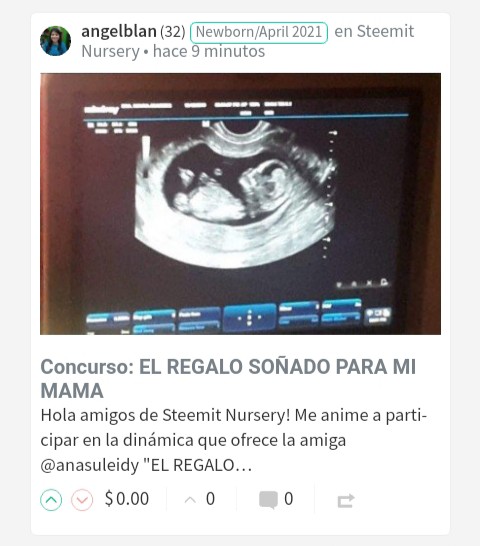Image resolution: width=480 pixels, height=546 pixels.
Task: Open the Steemit Nursery community link
Action: click(x=248, y=41)
